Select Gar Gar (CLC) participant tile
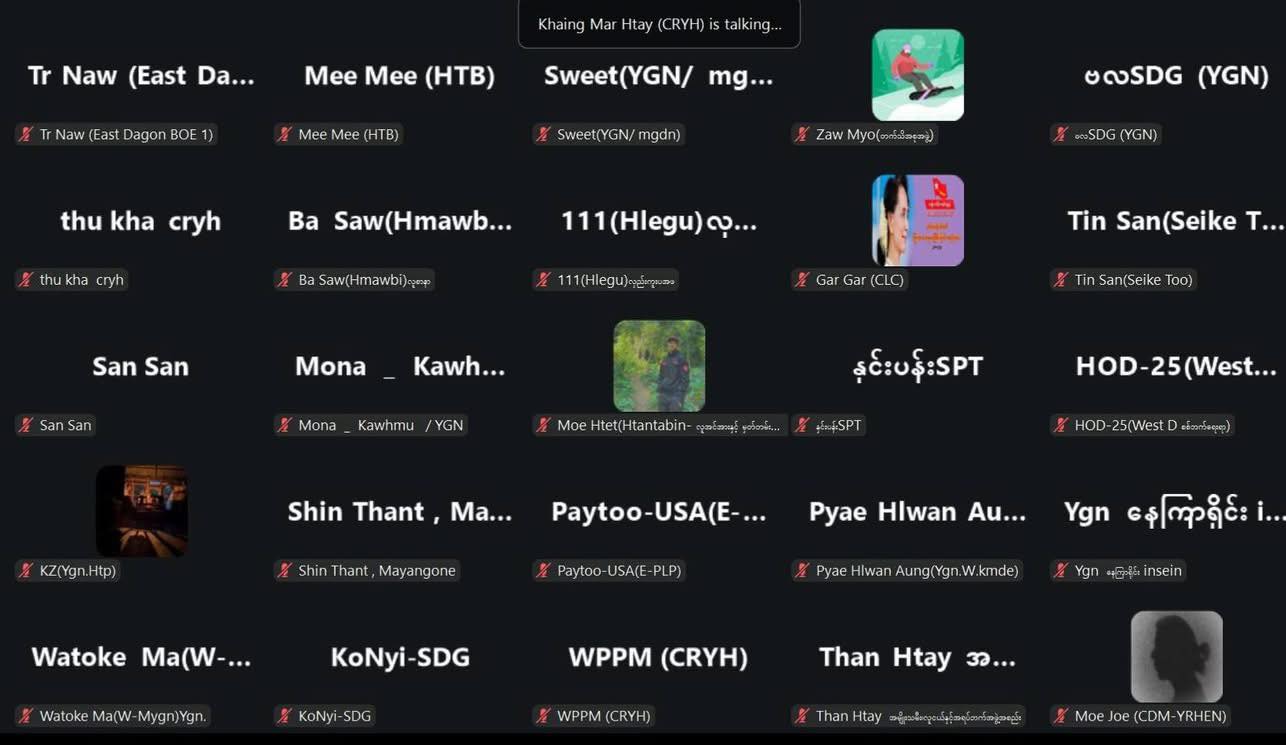 coord(917,221)
